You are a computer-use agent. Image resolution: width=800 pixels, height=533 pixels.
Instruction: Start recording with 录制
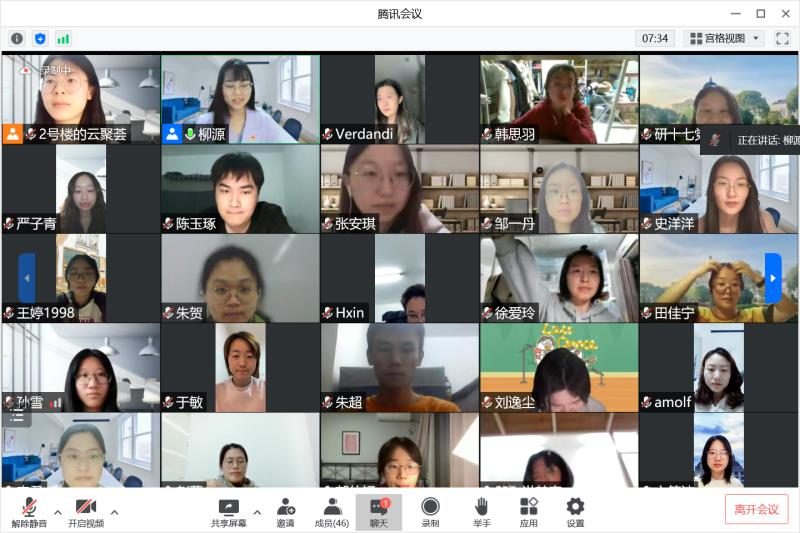click(430, 510)
